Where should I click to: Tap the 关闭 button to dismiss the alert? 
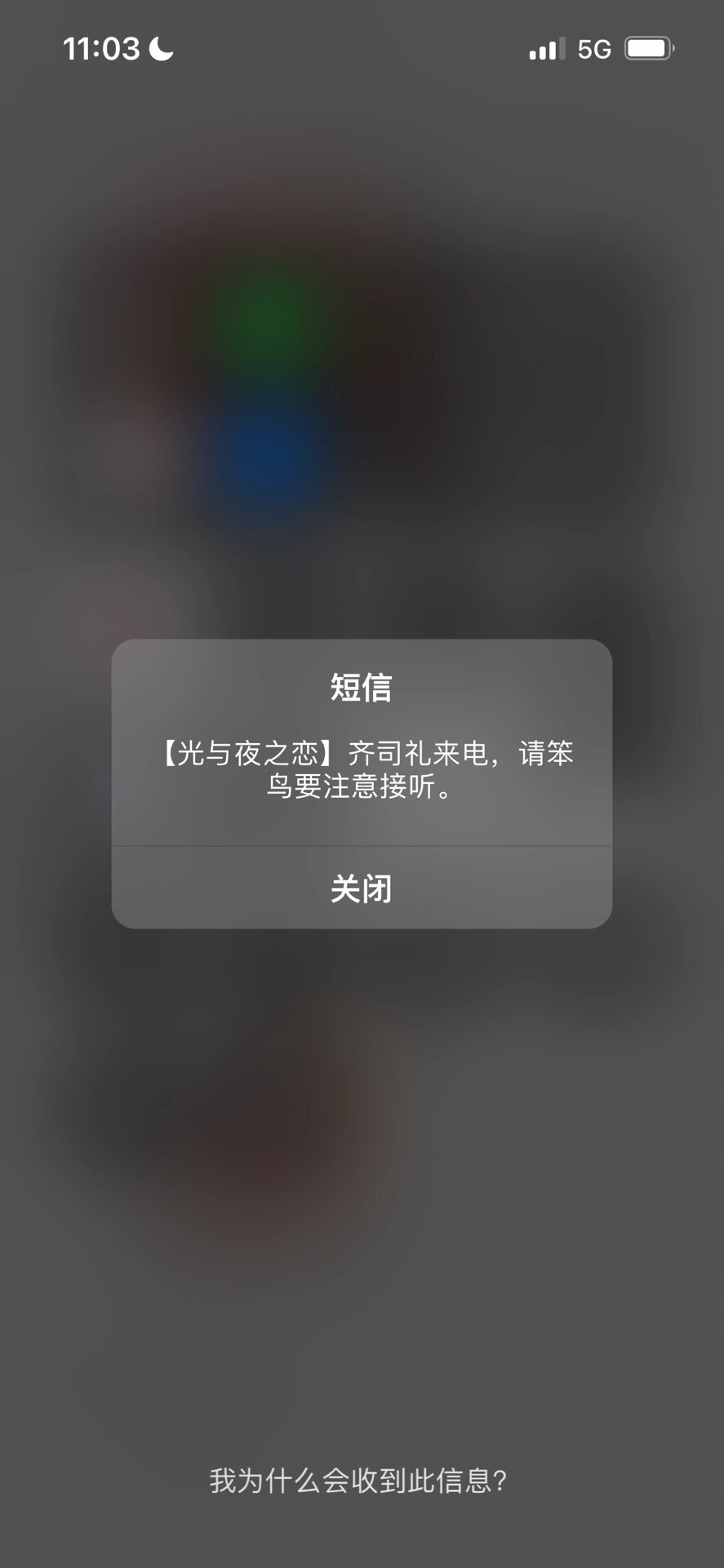[362, 889]
